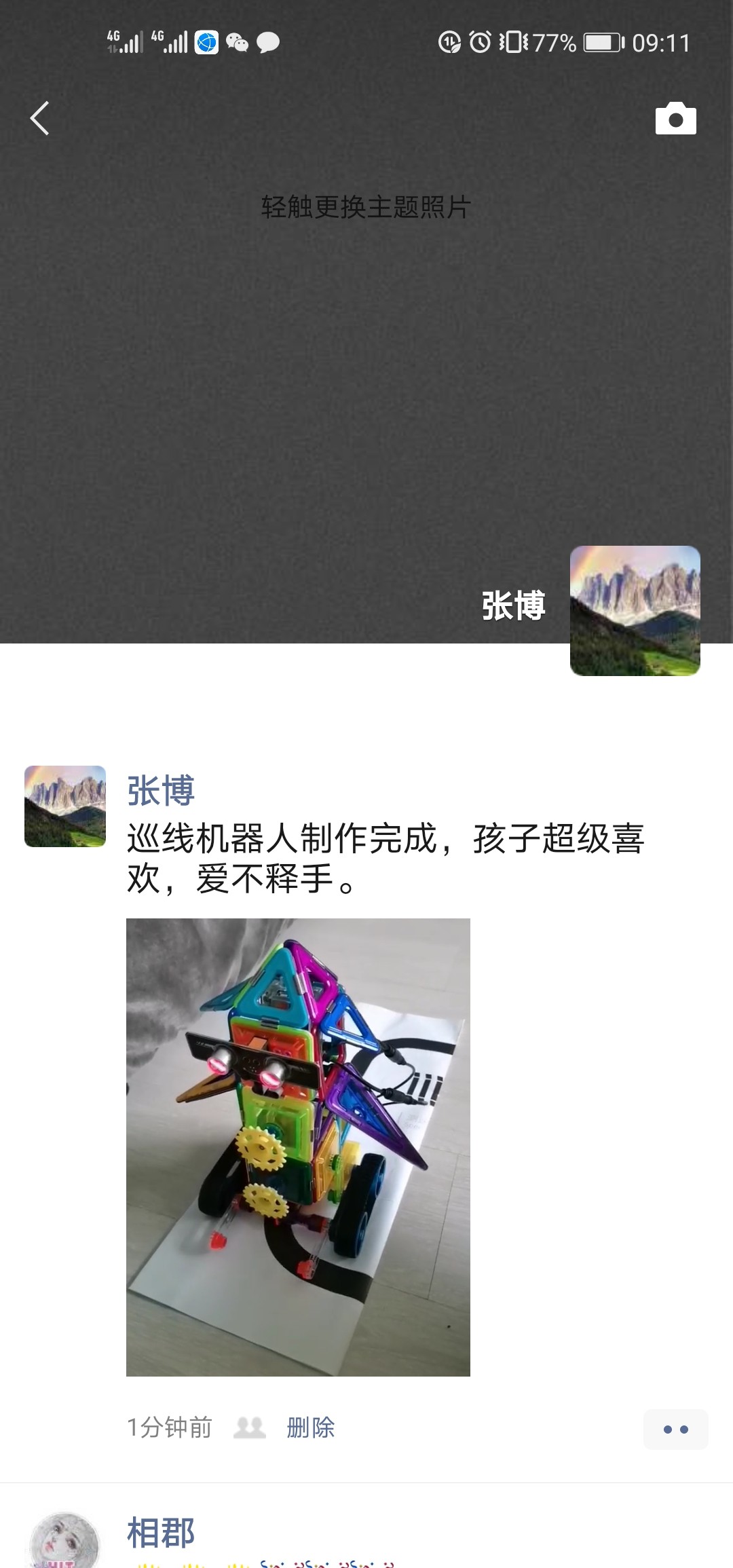Open 张博's large profile avatar on cover
The width and height of the screenshot is (733, 1568).
(x=635, y=610)
